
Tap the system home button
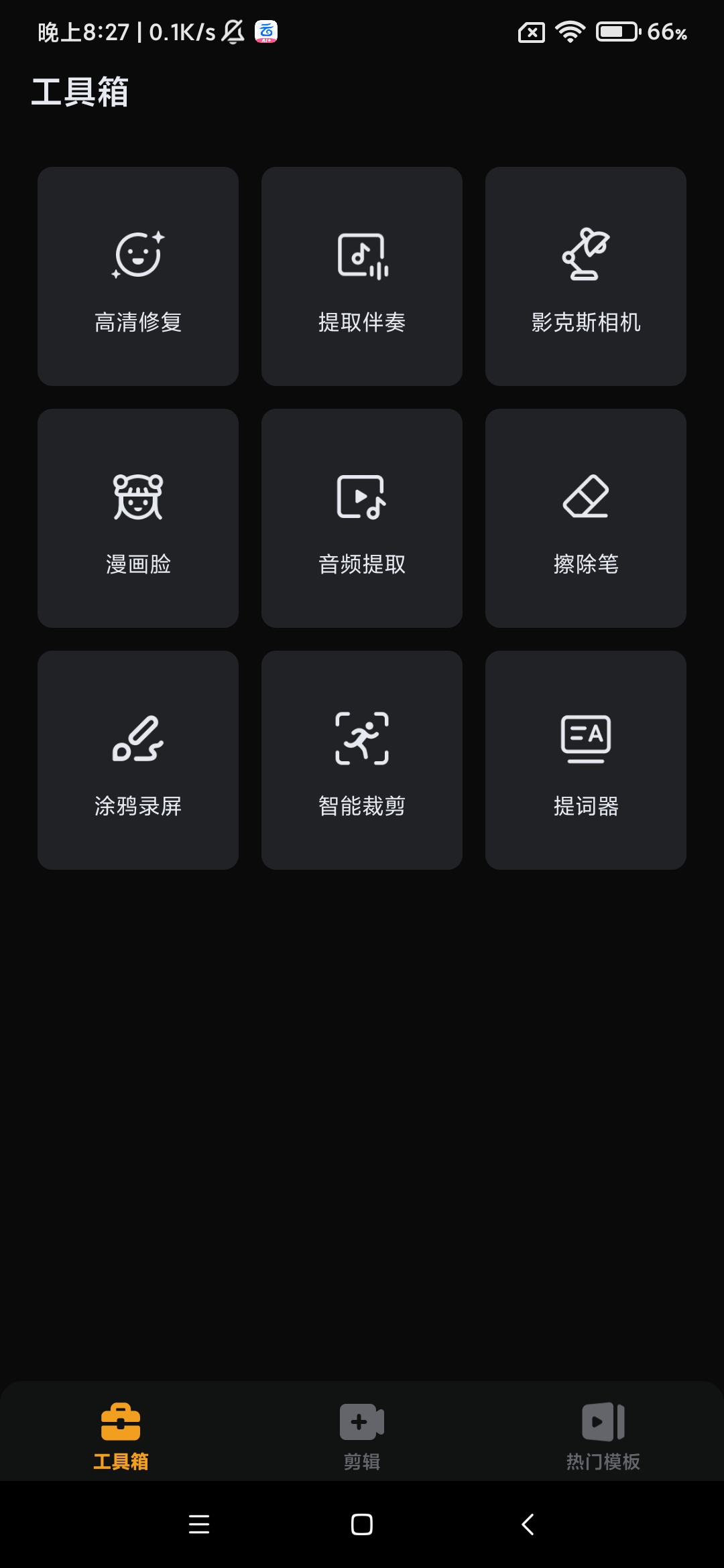362,1524
